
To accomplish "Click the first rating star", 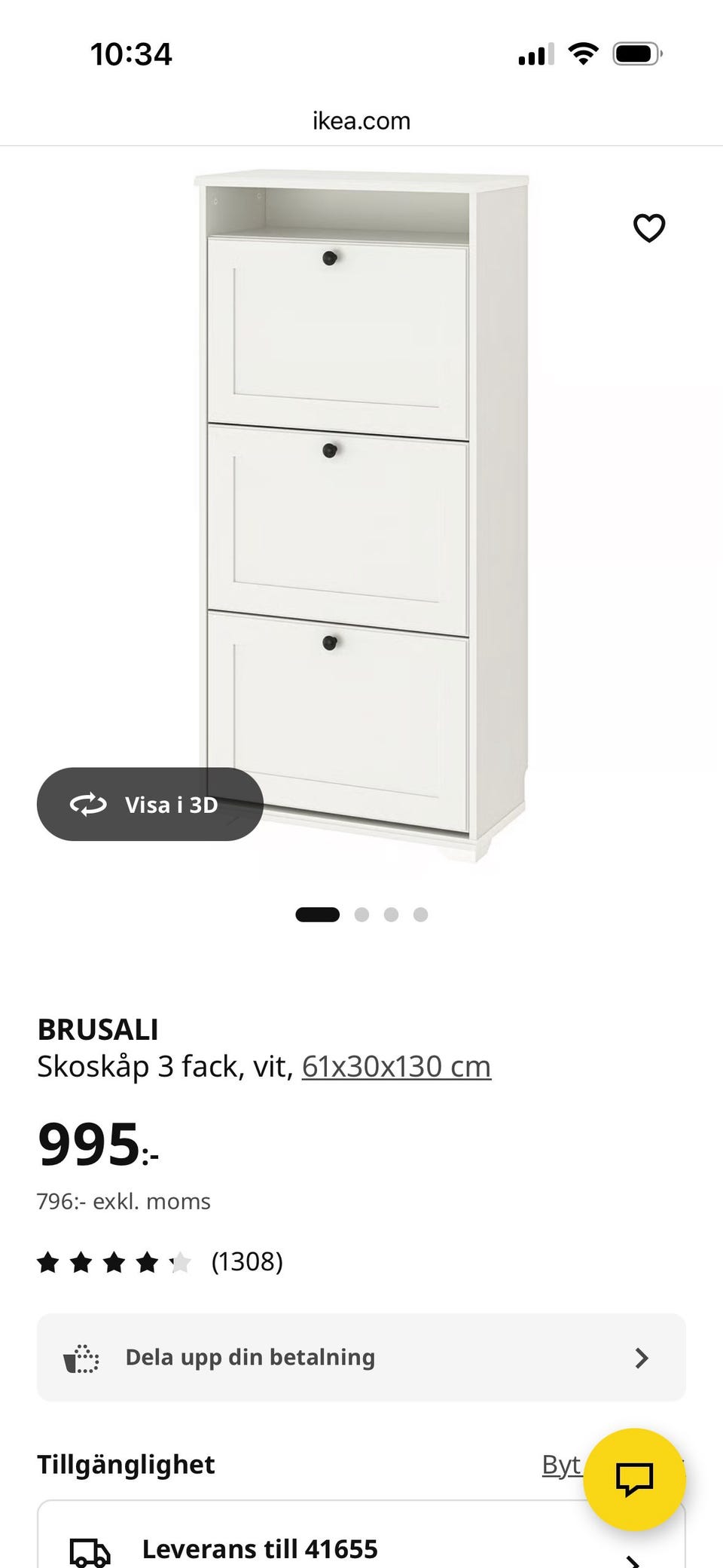I will coord(50,1261).
